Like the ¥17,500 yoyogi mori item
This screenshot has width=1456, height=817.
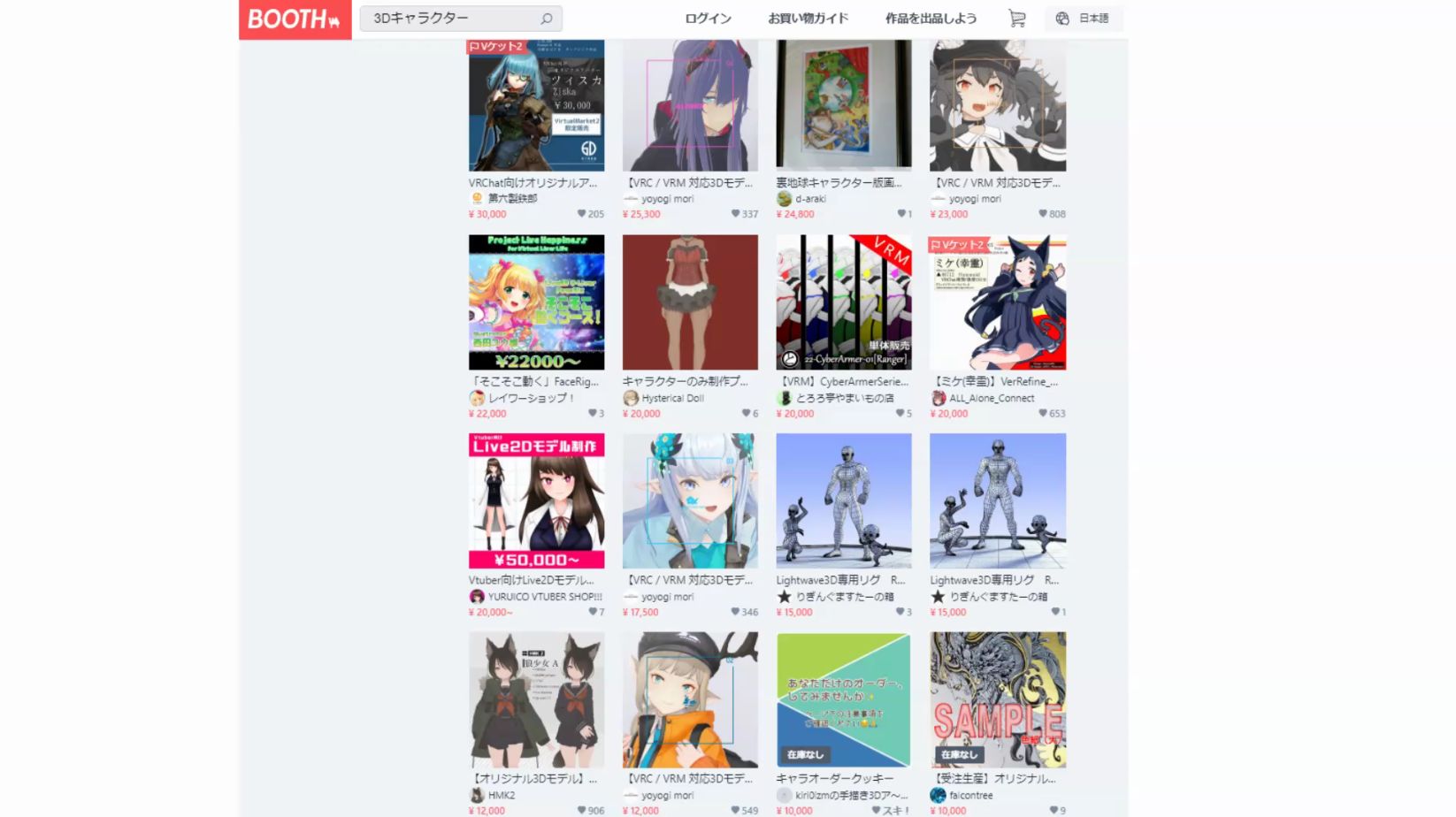click(736, 612)
